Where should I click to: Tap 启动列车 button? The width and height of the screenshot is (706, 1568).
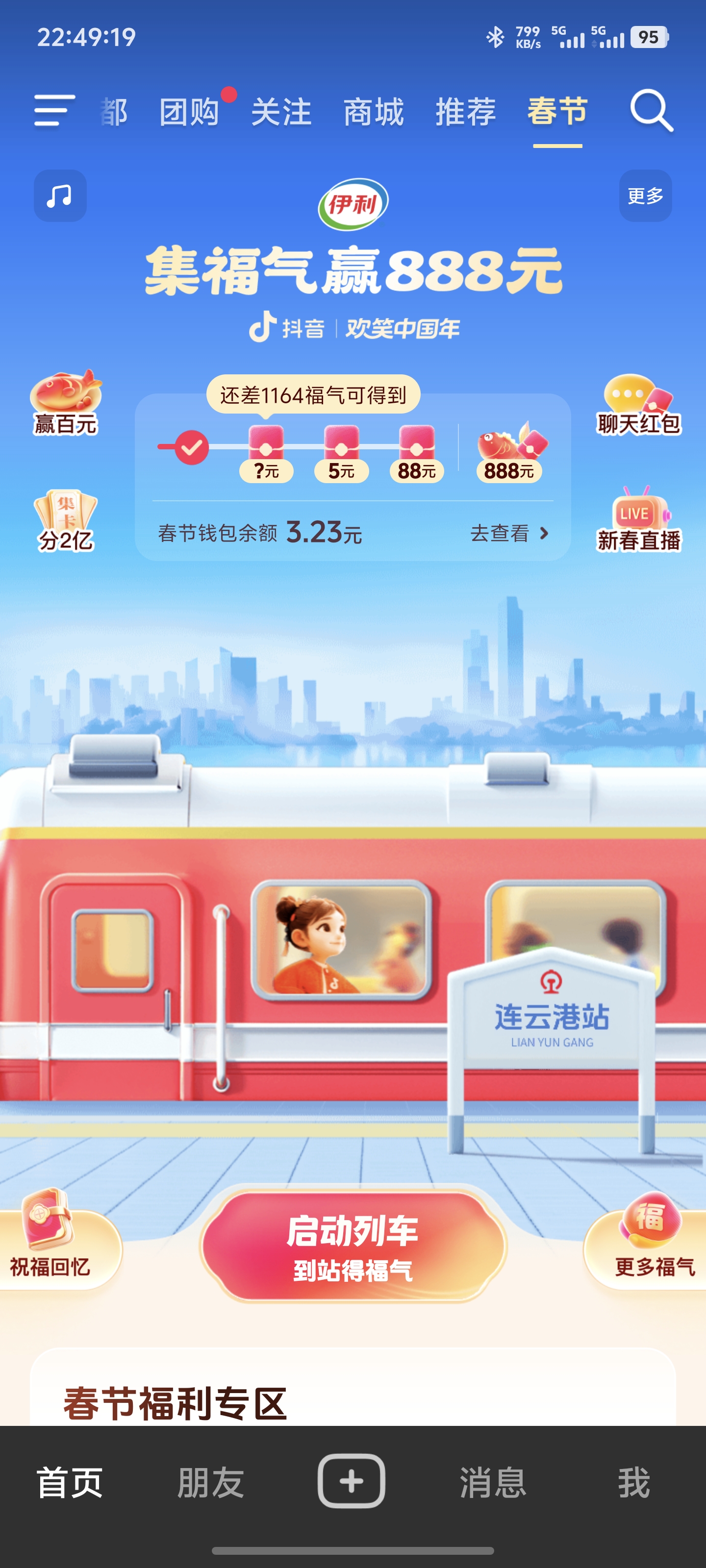tap(353, 1245)
